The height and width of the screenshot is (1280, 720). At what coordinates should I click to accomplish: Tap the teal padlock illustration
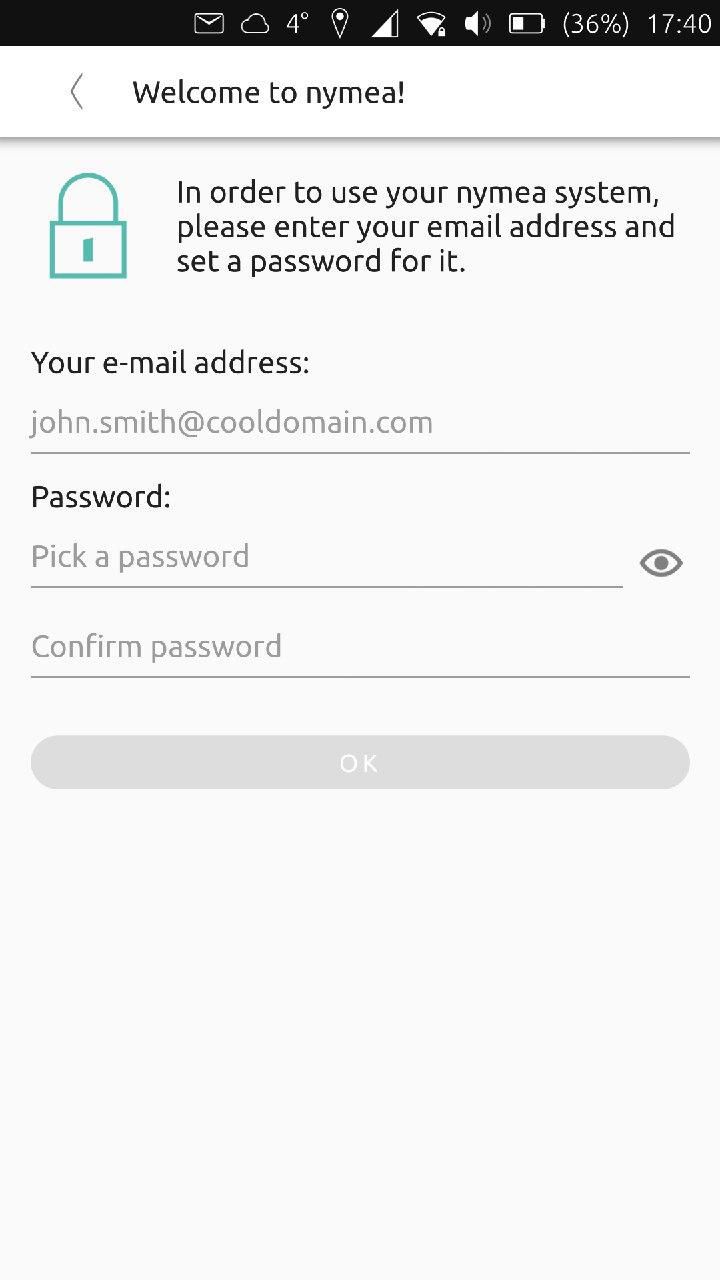(86, 225)
